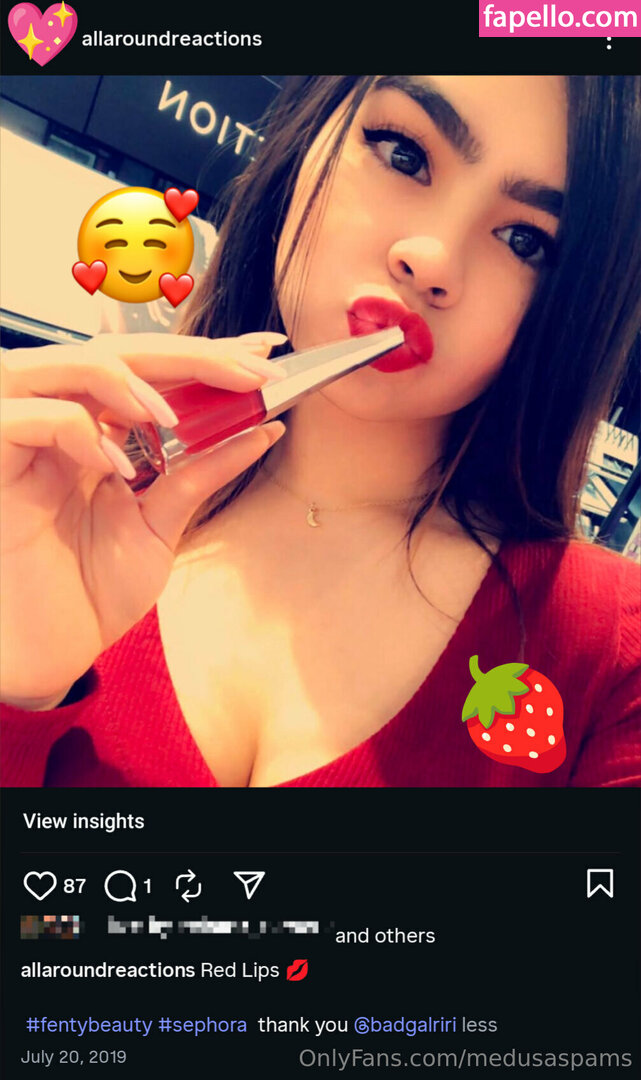Open the comments on this post
Image resolution: width=641 pixels, height=1080 pixels.
coord(121,885)
